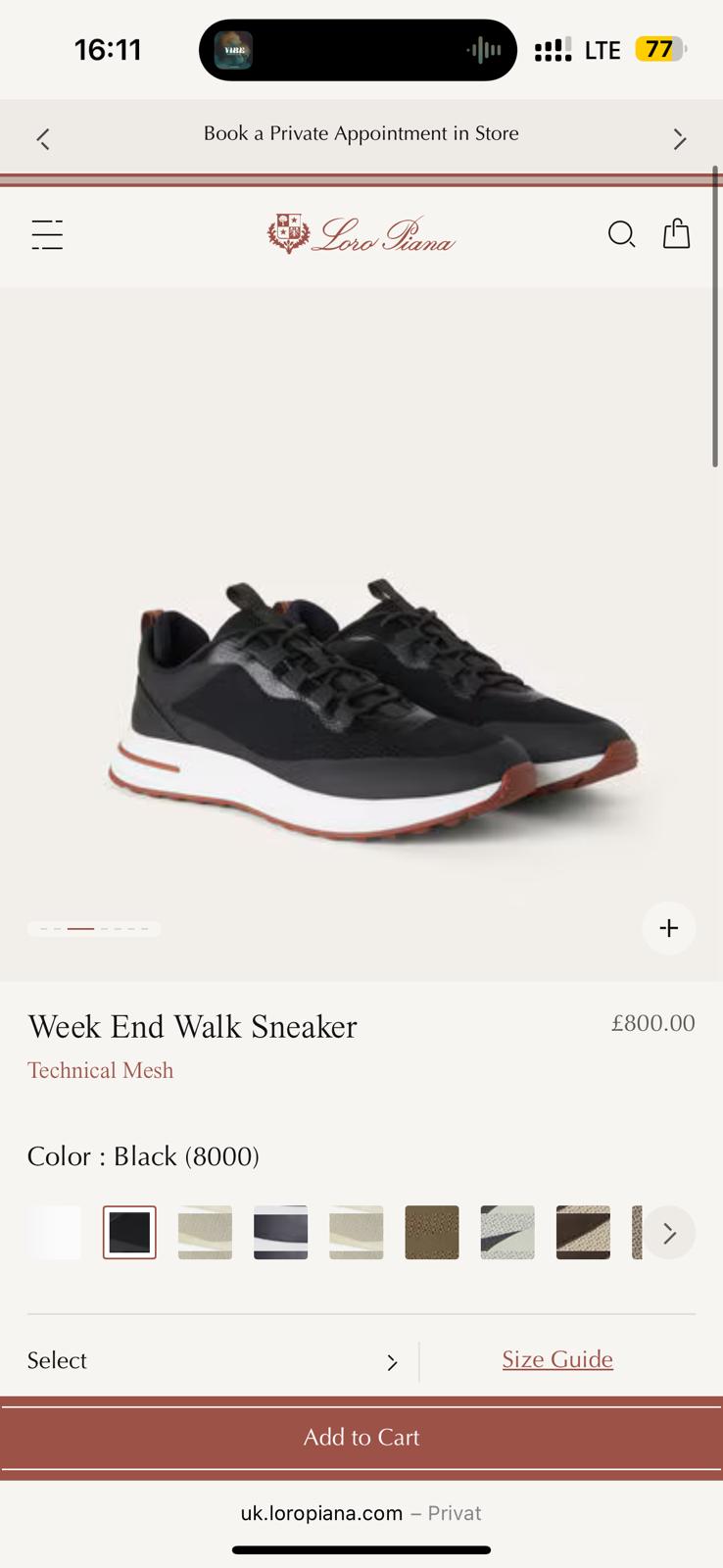The width and height of the screenshot is (723, 1568).
Task: Open the search icon
Action: [x=621, y=234]
